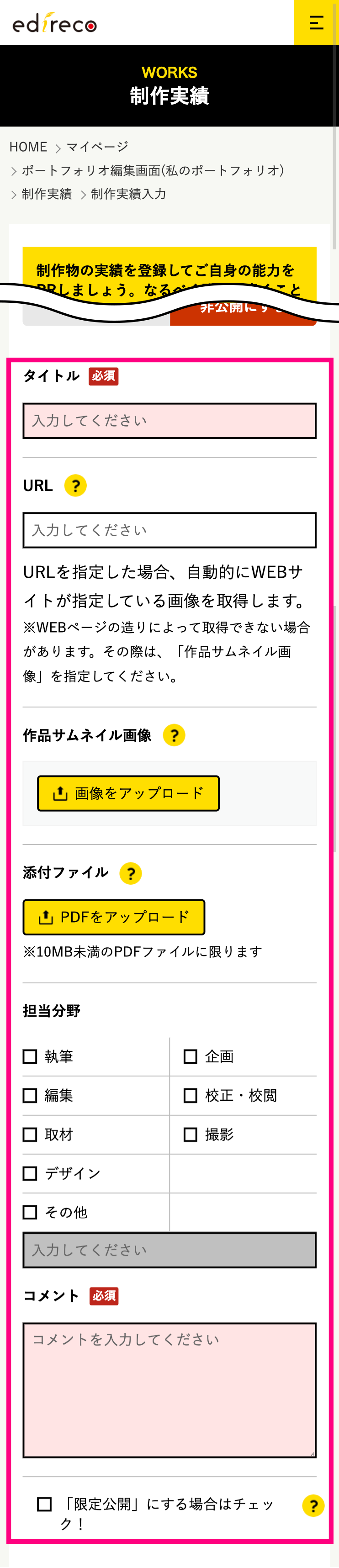Open the help icon next to 添付ファイル
The image size is (339, 1568).
[x=131, y=873]
